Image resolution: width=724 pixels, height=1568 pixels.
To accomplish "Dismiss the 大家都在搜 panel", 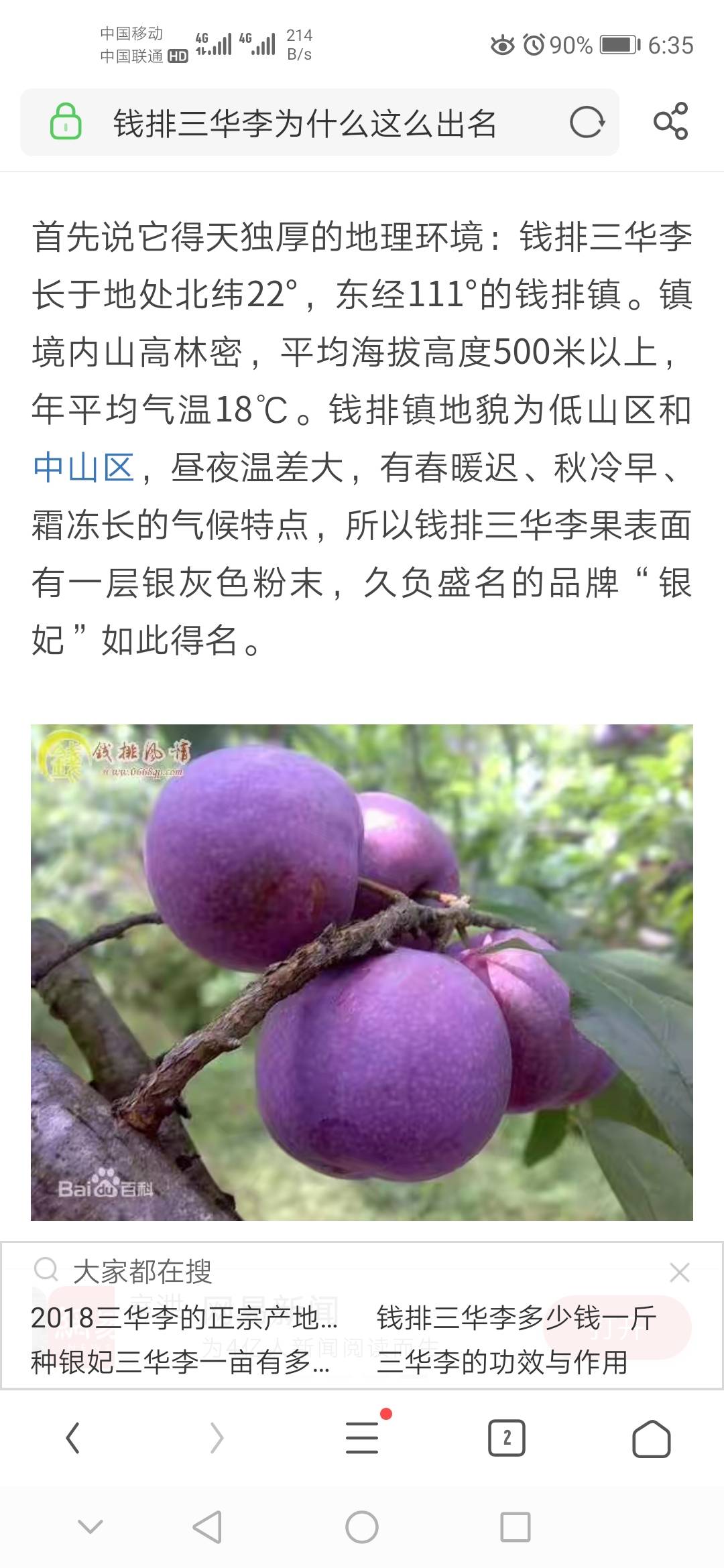I will tap(680, 1272).
